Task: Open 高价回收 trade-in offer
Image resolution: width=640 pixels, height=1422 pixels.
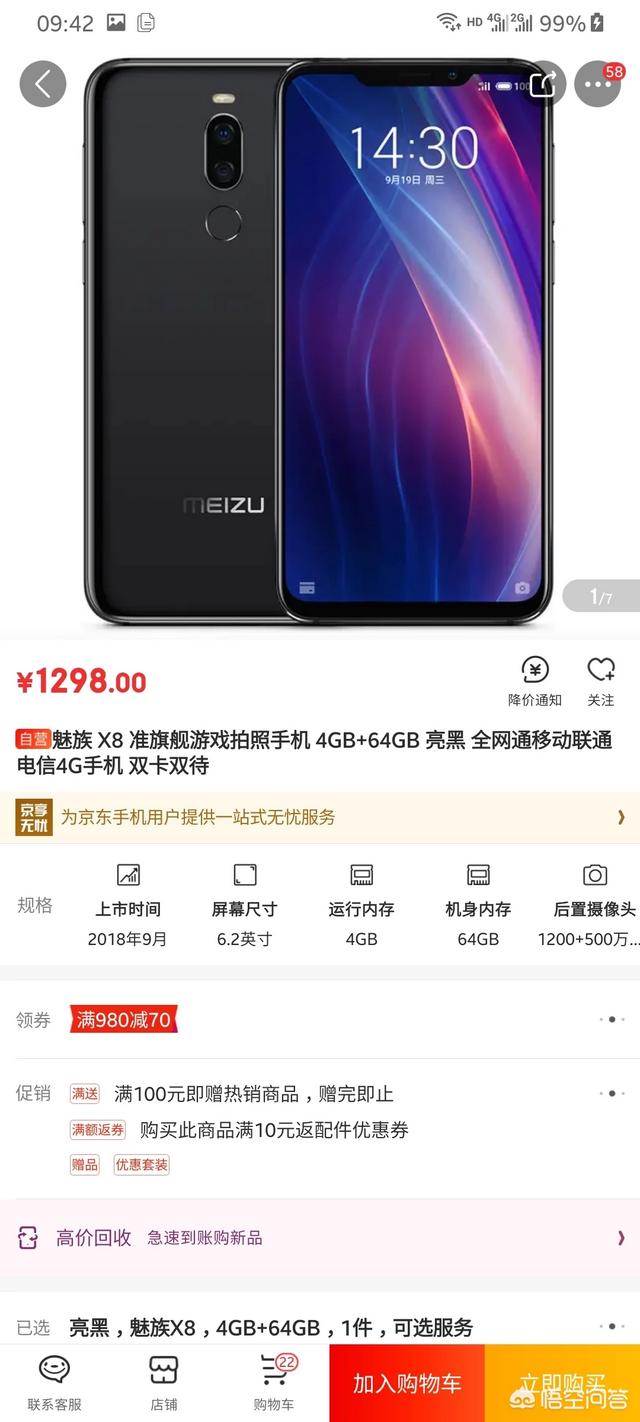Action: click(x=320, y=1238)
